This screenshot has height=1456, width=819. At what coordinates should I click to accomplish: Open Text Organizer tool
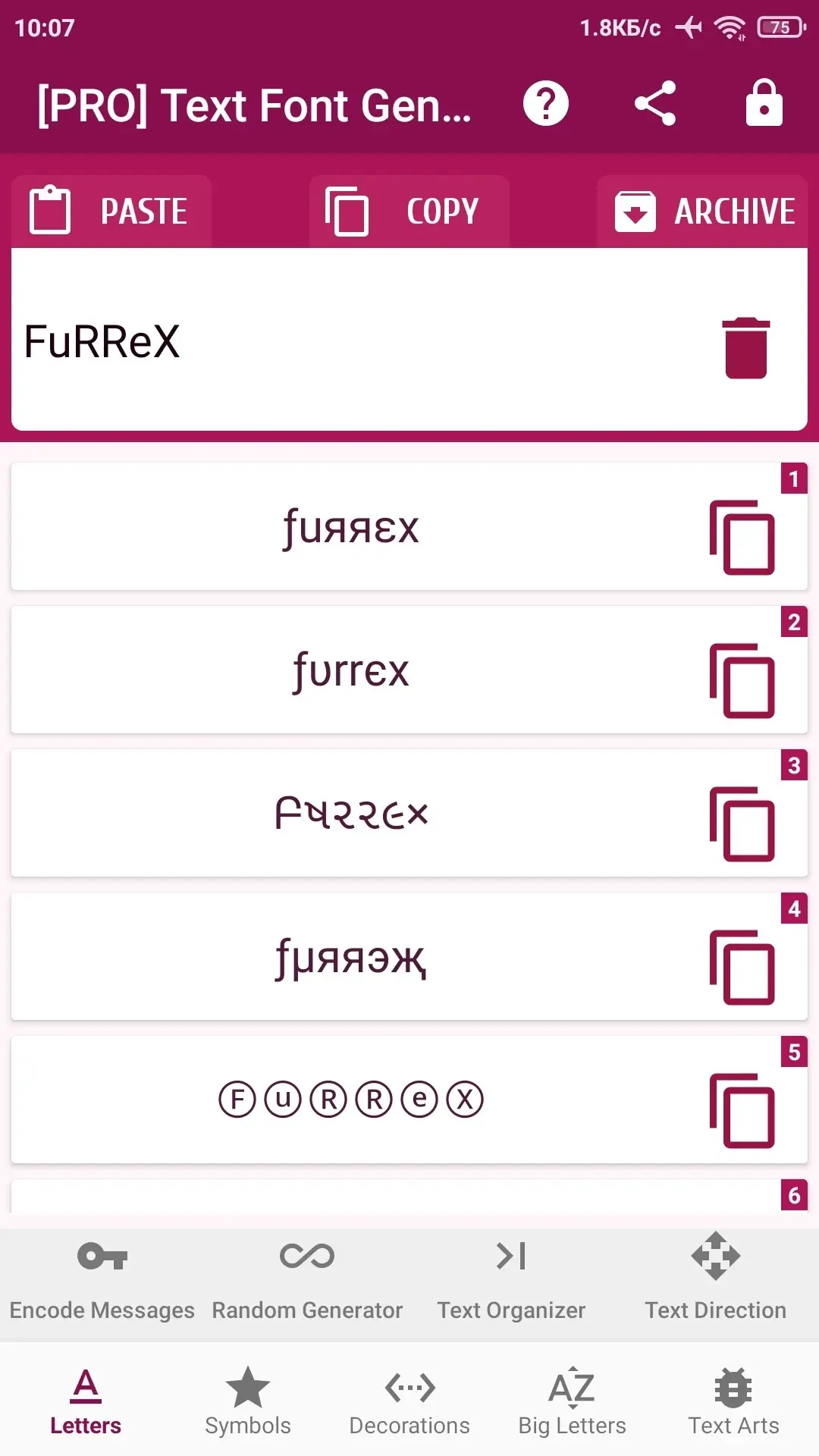[511, 1282]
